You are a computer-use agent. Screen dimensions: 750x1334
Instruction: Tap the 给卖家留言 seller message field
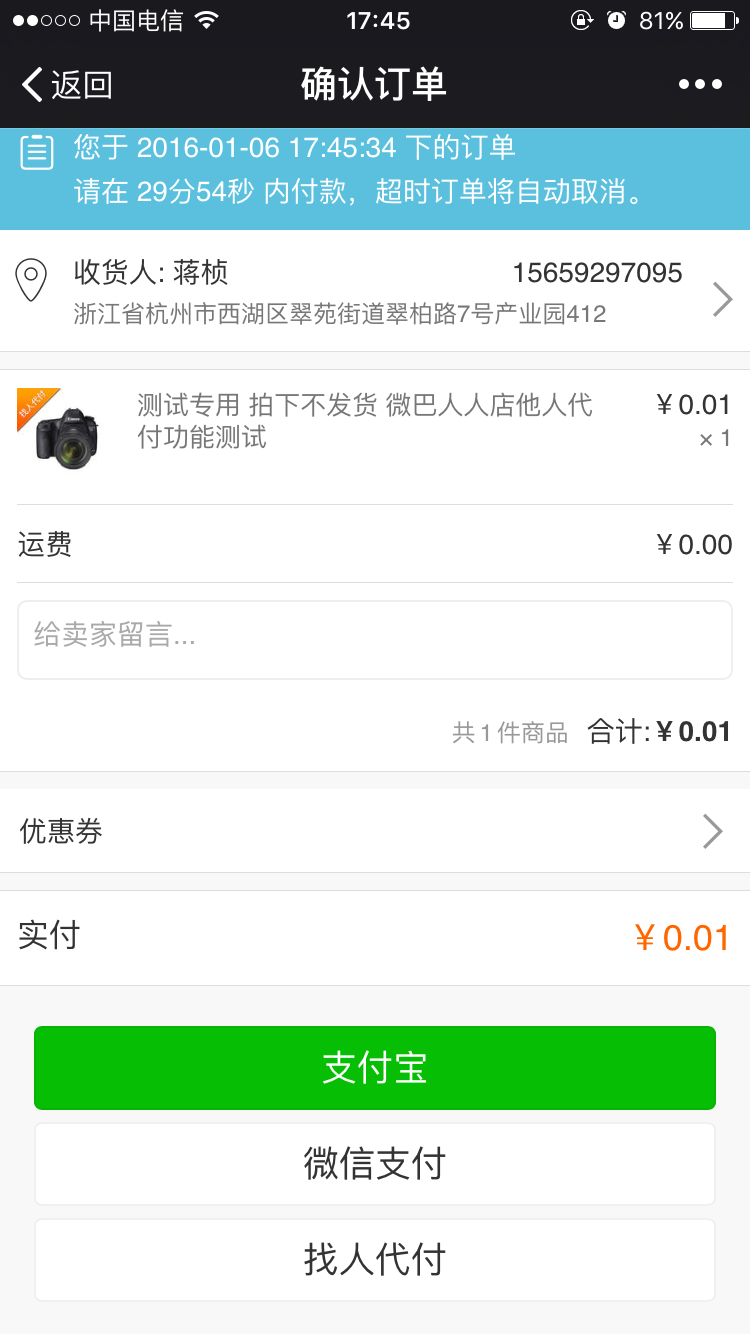375,639
